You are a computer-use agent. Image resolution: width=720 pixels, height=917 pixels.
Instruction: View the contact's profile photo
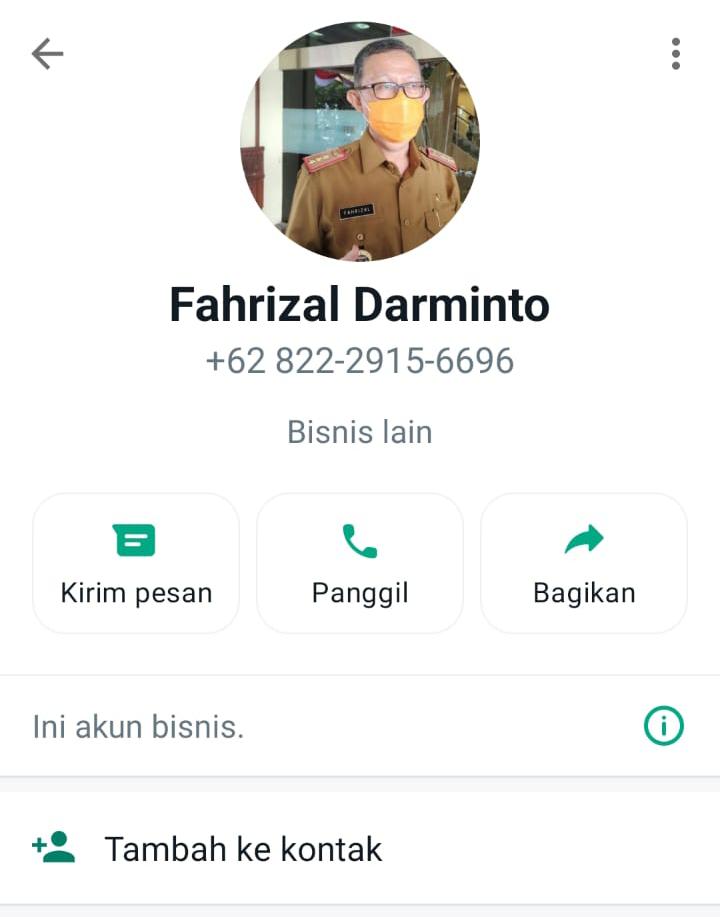[360, 141]
